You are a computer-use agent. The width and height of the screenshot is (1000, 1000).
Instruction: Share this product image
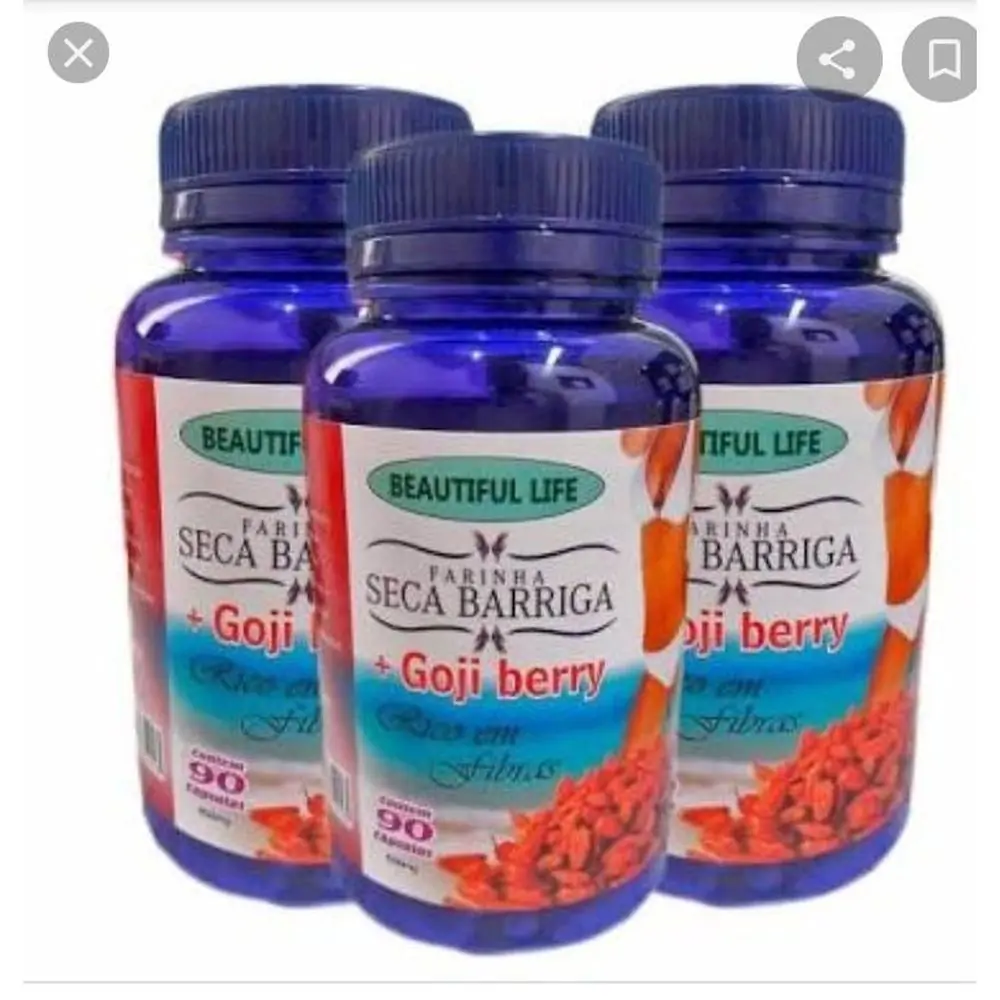(x=836, y=60)
